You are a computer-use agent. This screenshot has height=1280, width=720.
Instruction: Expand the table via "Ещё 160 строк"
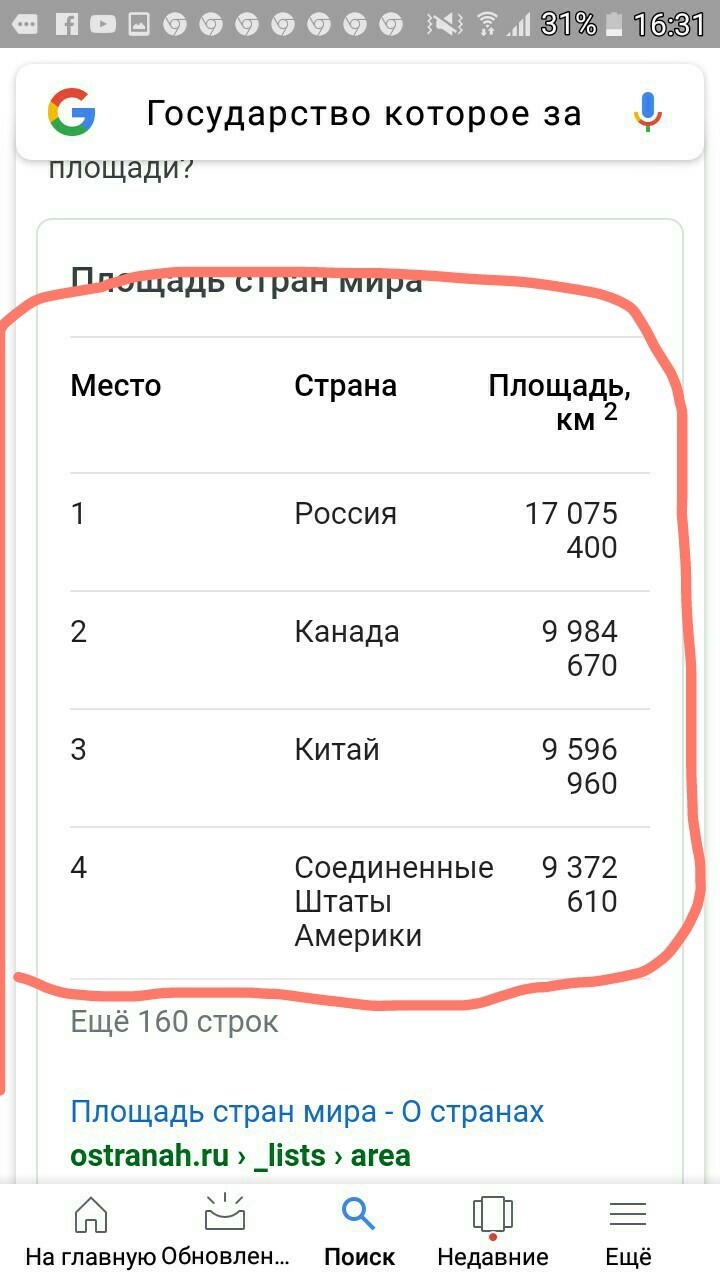pos(174,1022)
